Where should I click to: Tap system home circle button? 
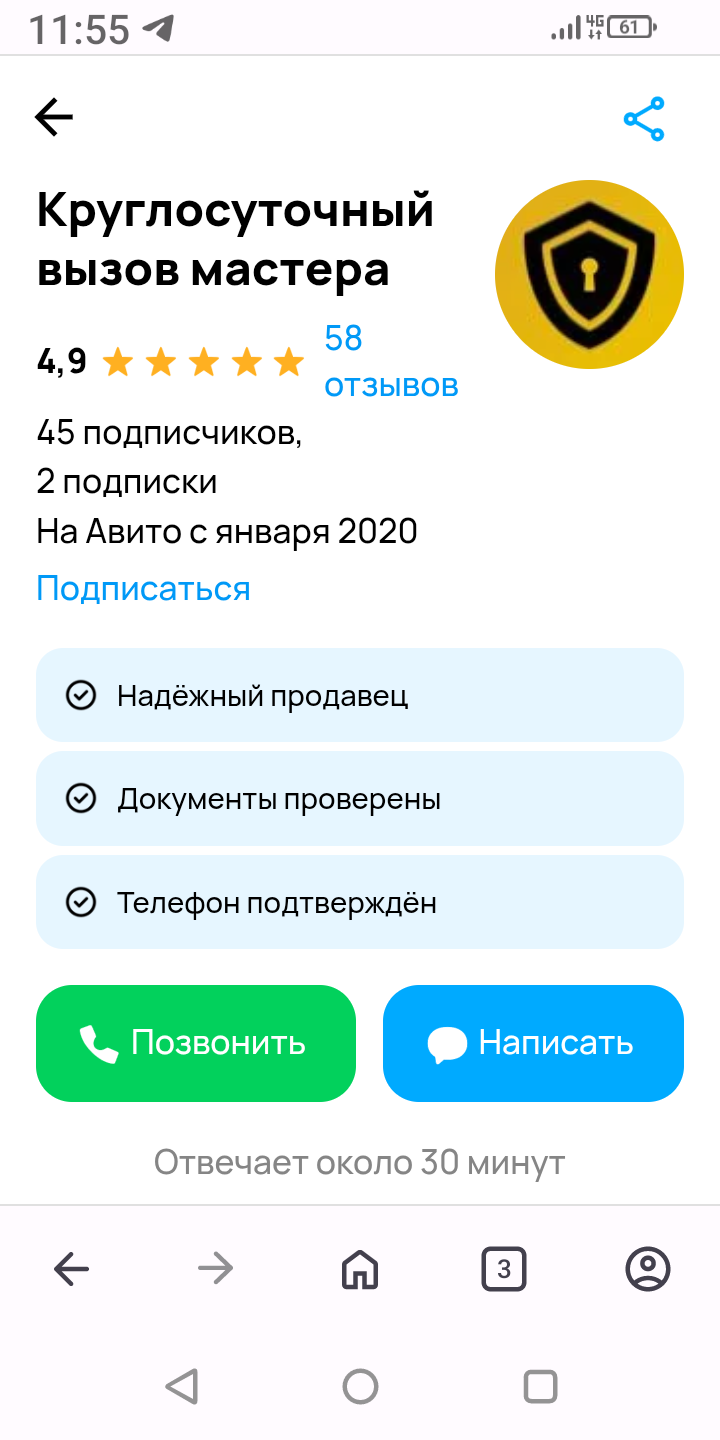[x=360, y=1386]
